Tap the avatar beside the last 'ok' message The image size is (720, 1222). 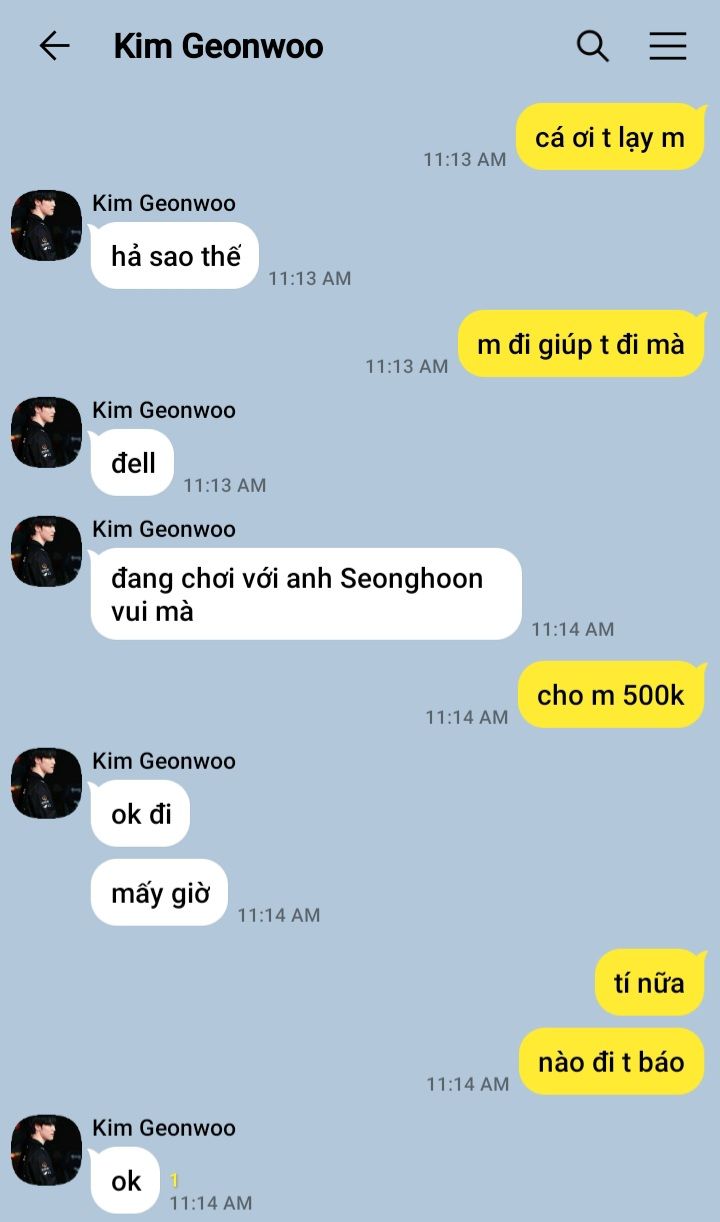46,1150
